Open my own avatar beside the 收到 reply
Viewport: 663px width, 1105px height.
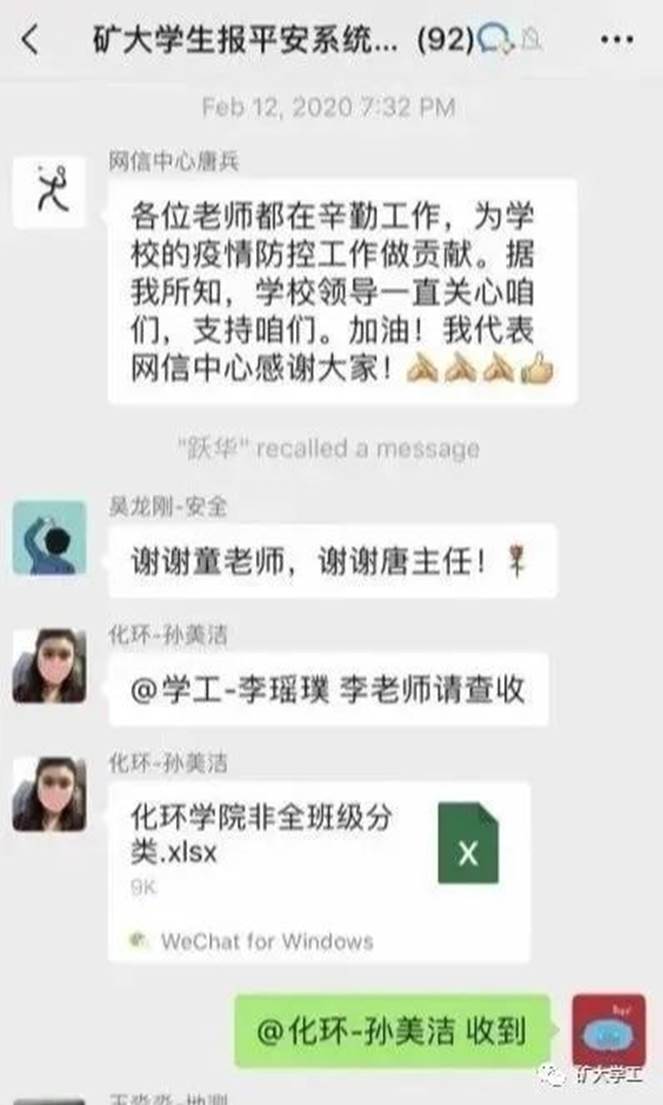click(608, 1030)
